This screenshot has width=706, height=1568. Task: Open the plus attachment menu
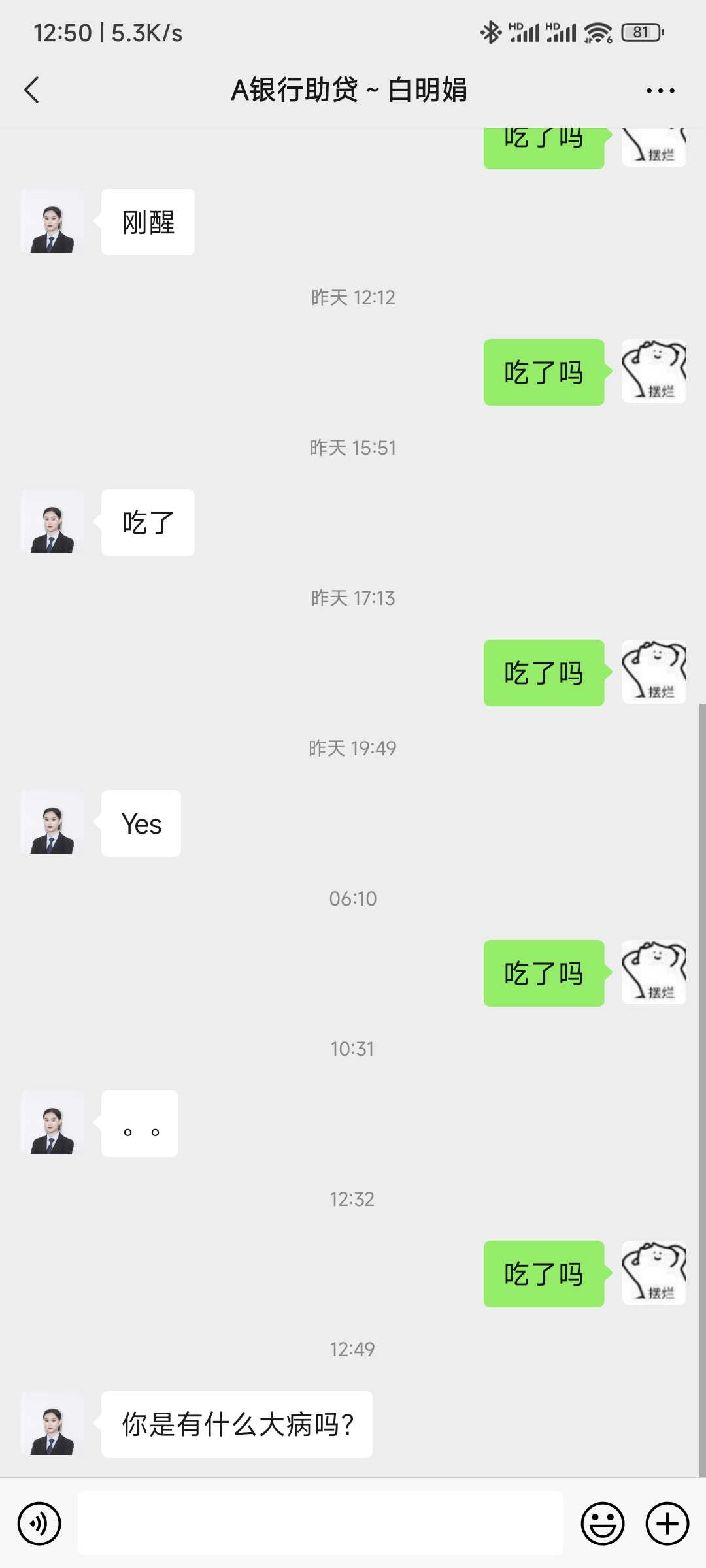pyautogui.click(x=667, y=1524)
